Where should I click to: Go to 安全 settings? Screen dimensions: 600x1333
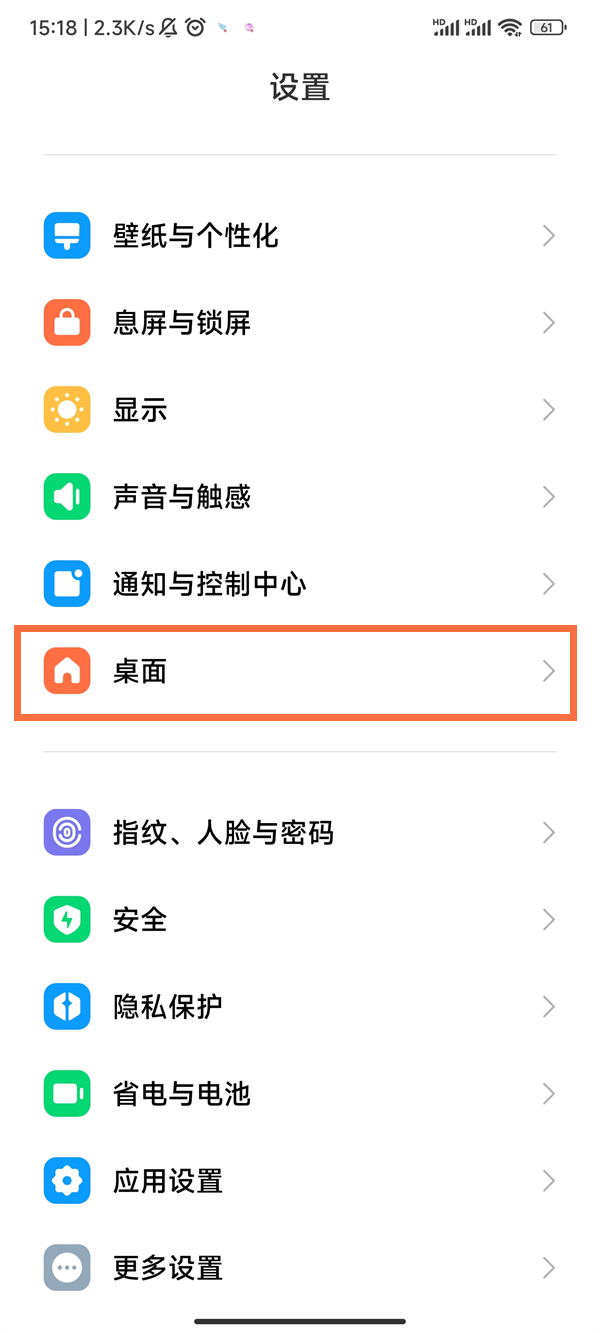pyautogui.click(x=140, y=919)
